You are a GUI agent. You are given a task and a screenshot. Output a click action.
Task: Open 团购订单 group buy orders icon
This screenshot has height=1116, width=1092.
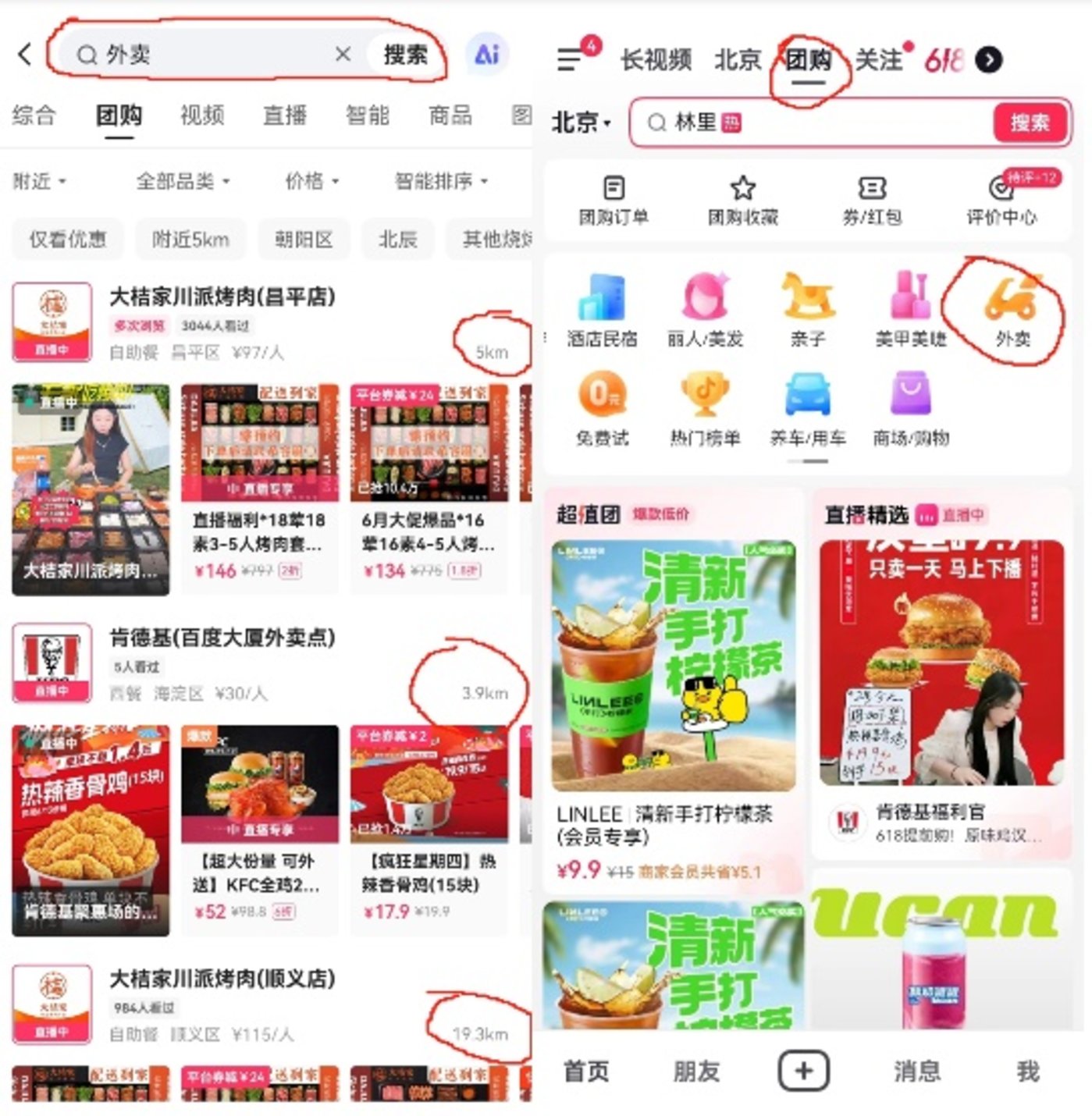click(616, 199)
